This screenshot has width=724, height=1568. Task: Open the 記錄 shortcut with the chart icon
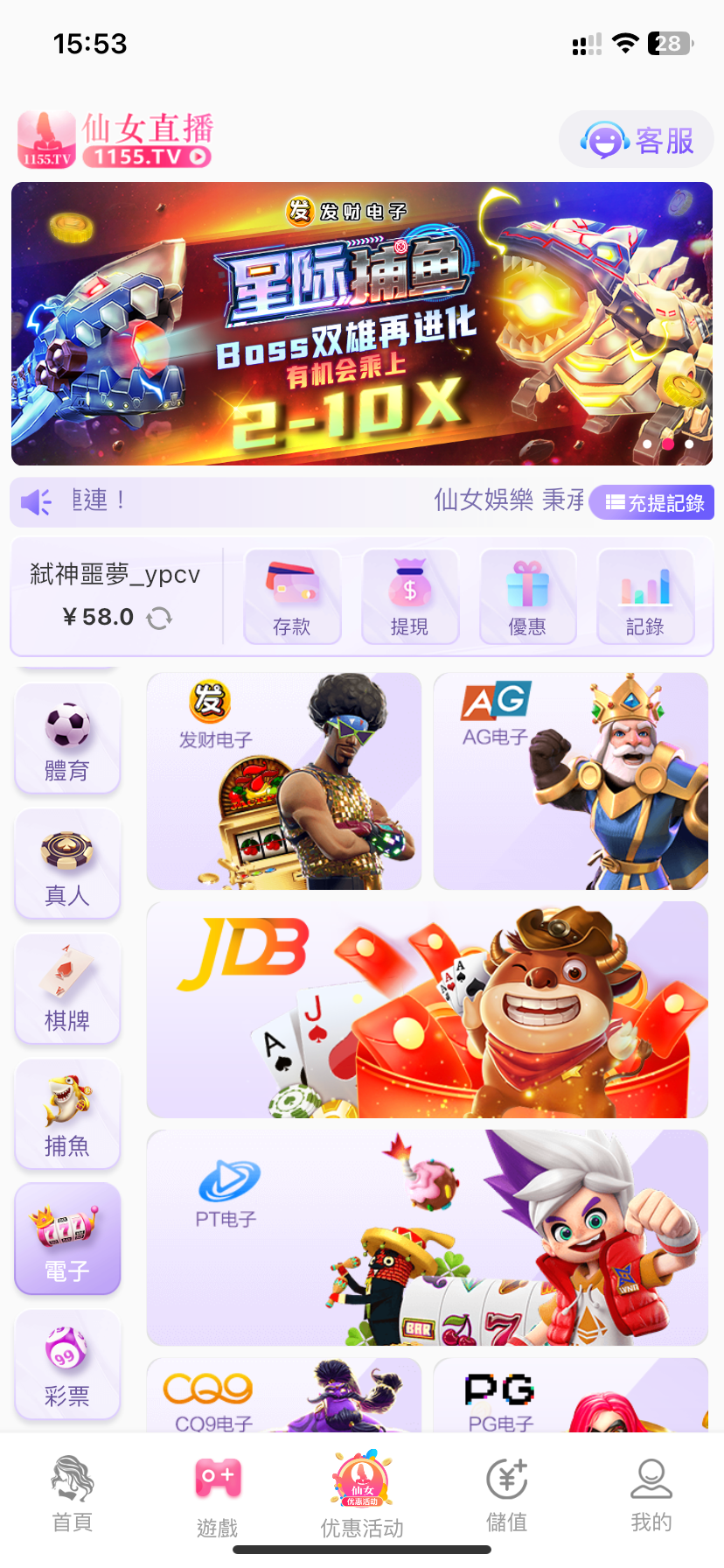coord(645,597)
